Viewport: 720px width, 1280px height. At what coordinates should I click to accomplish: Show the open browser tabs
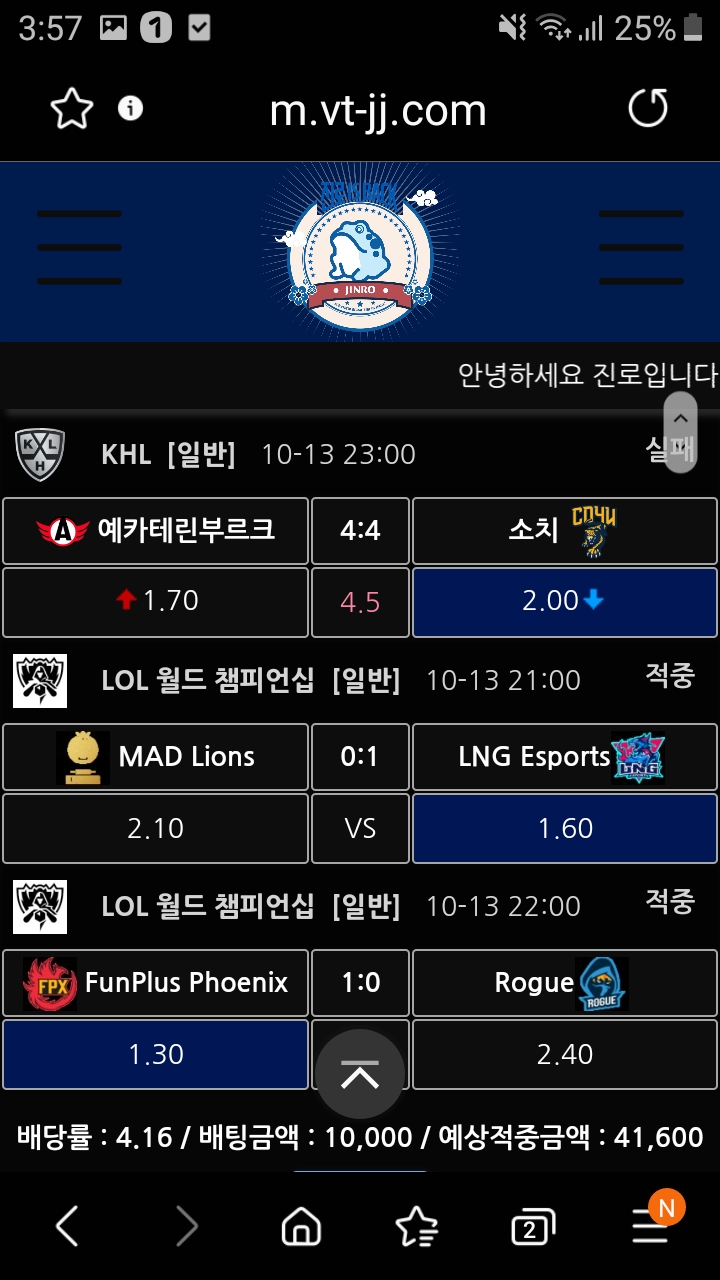pos(532,1228)
